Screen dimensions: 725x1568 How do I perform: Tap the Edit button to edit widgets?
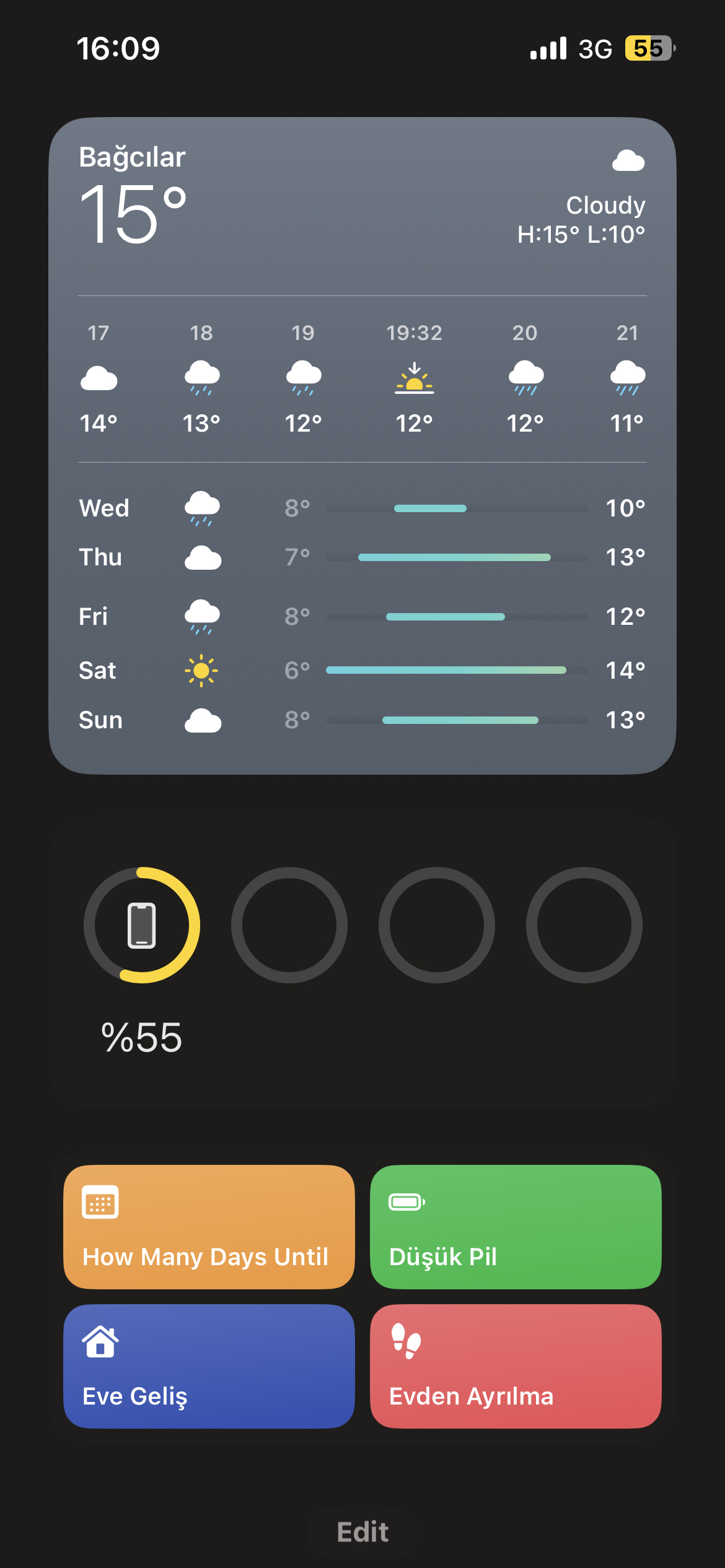click(x=362, y=1532)
